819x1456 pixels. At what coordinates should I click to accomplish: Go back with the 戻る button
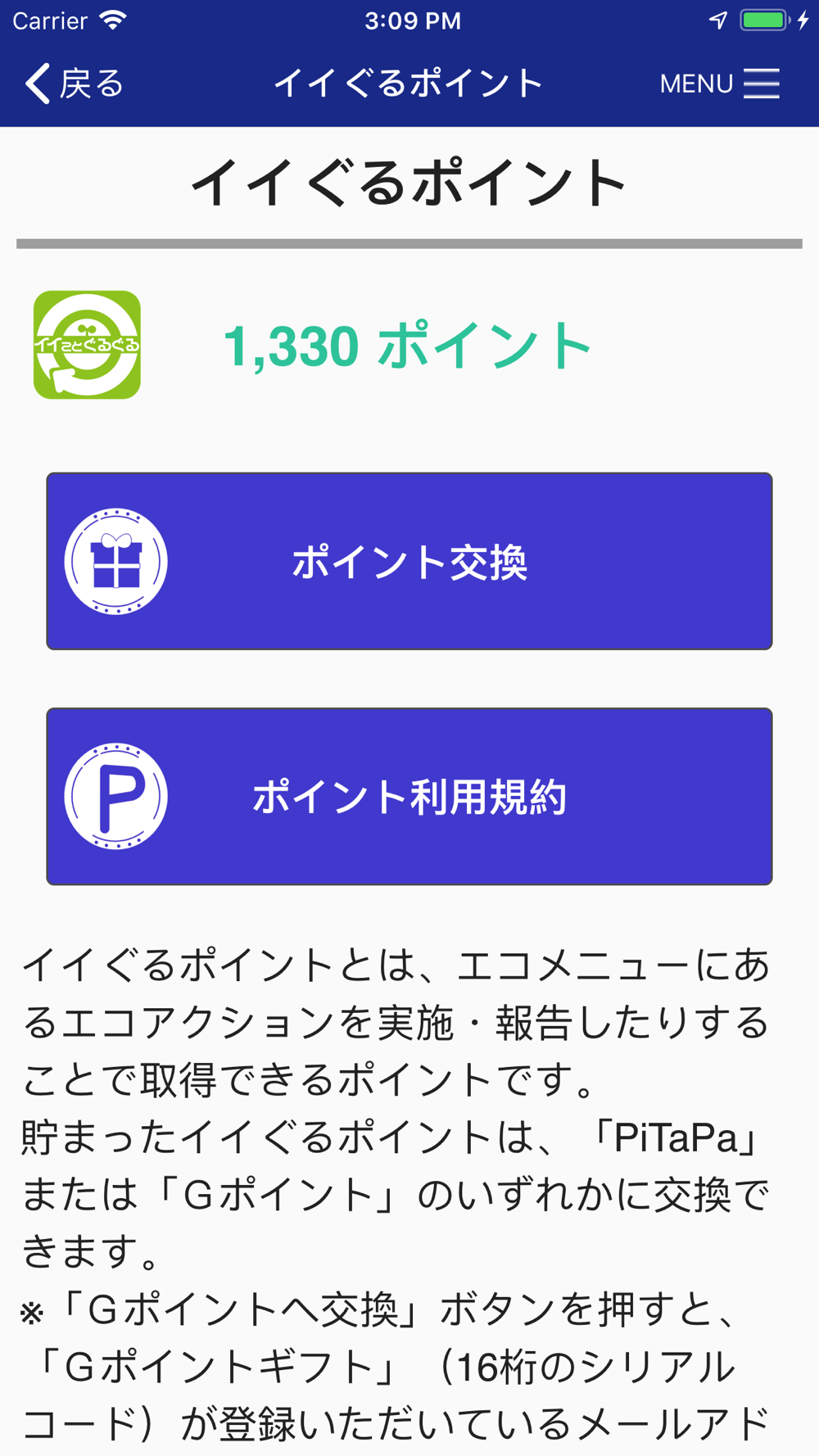point(75,84)
